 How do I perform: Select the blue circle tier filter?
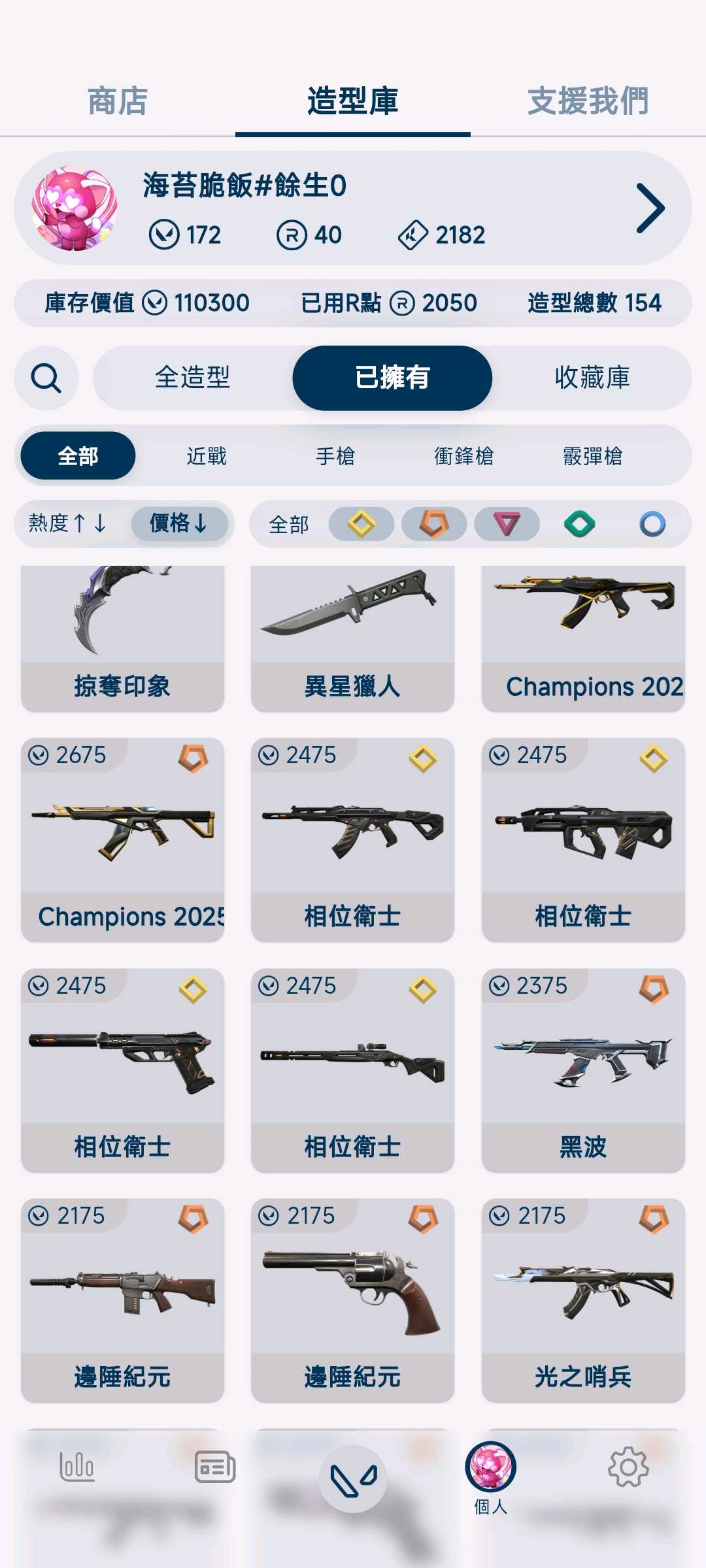point(652,524)
